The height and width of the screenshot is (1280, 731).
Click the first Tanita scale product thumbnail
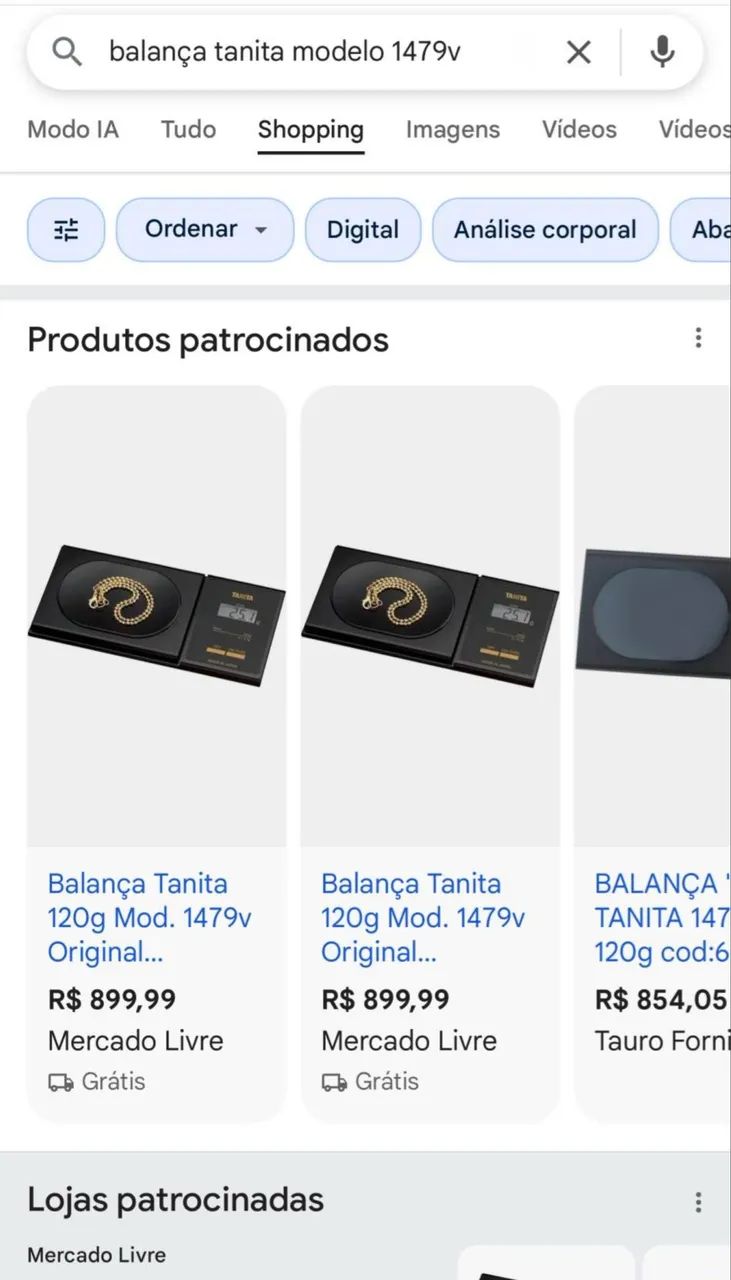(x=155, y=617)
